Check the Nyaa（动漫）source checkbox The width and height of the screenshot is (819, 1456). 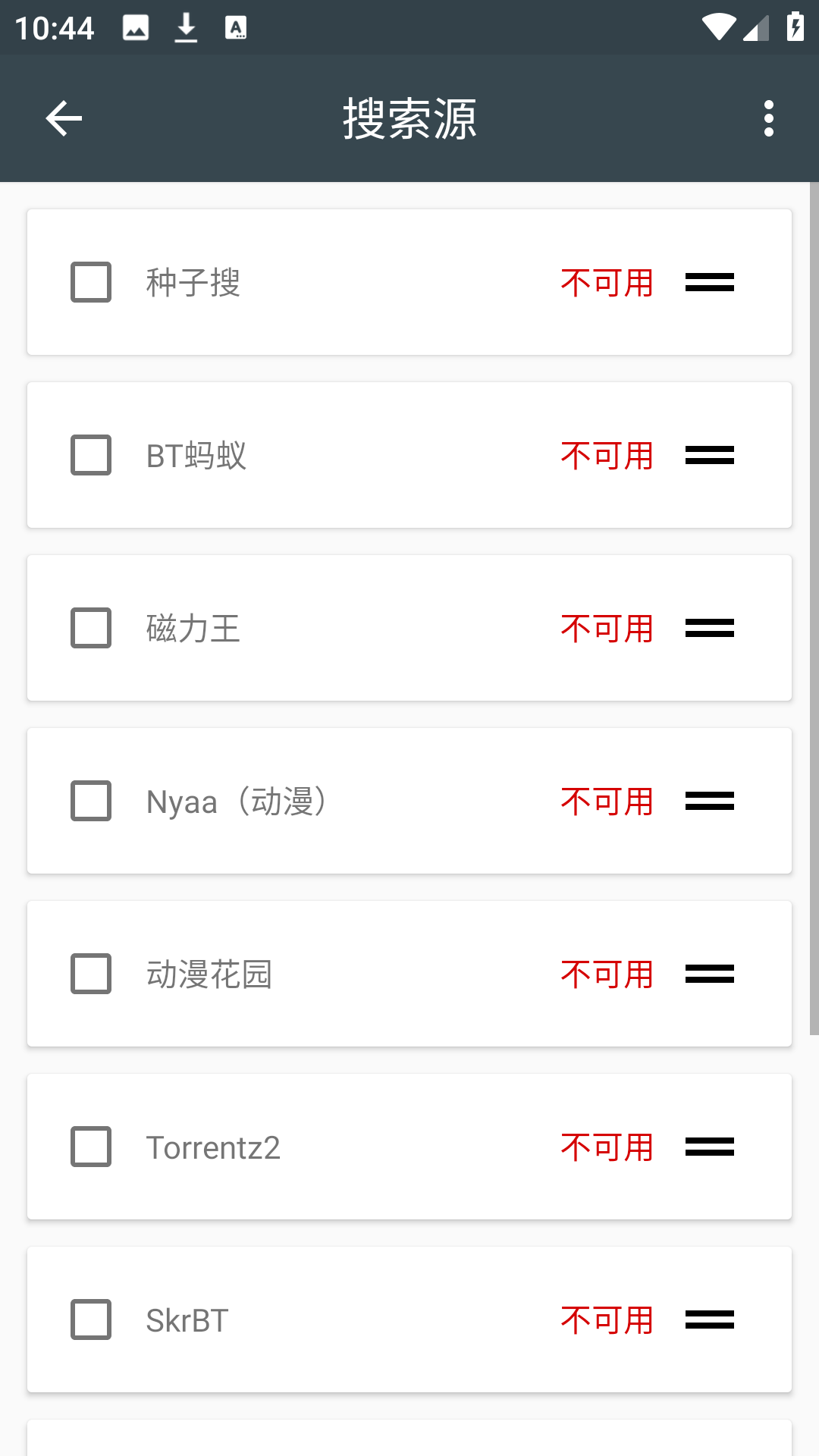(x=90, y=801)
